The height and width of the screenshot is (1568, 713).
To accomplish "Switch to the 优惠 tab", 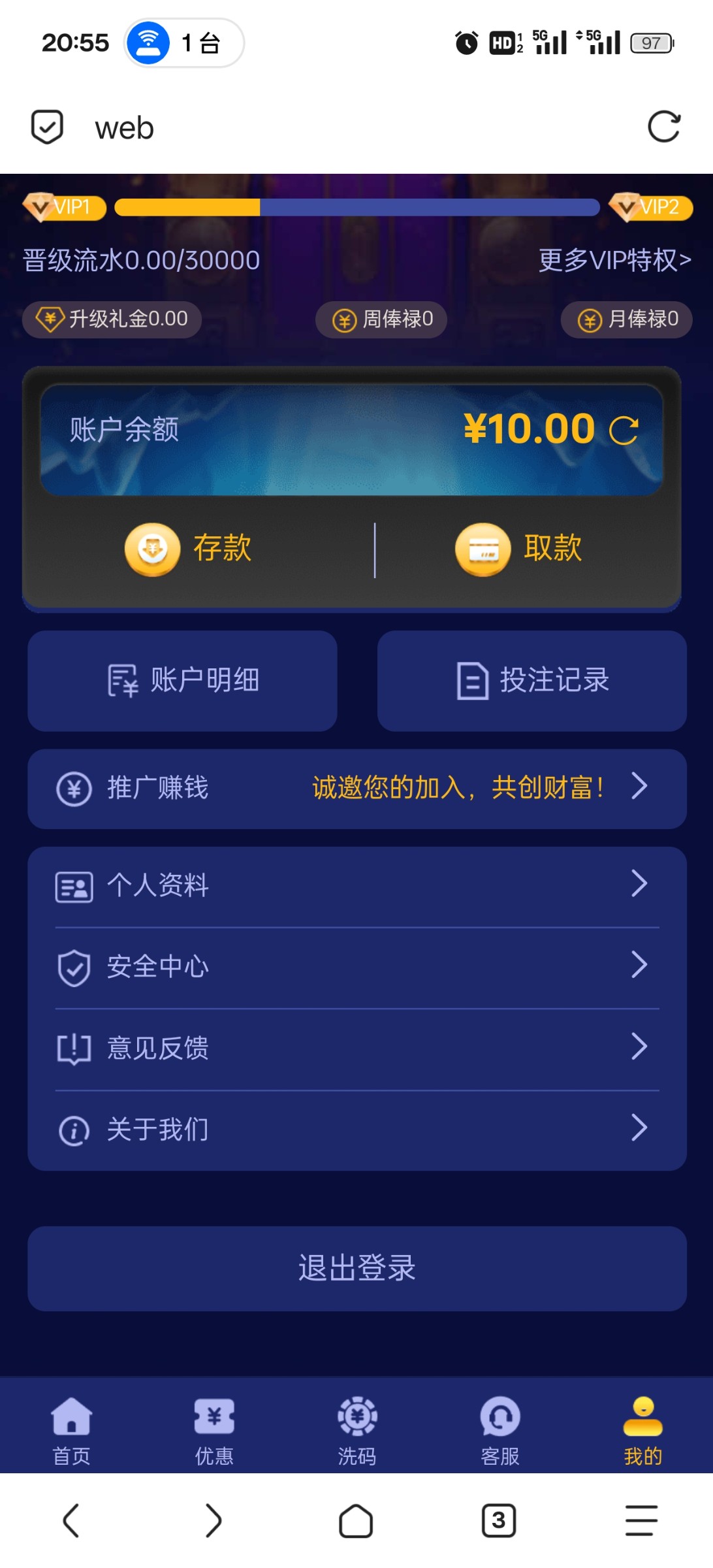I will click(x=214, y=1431).
